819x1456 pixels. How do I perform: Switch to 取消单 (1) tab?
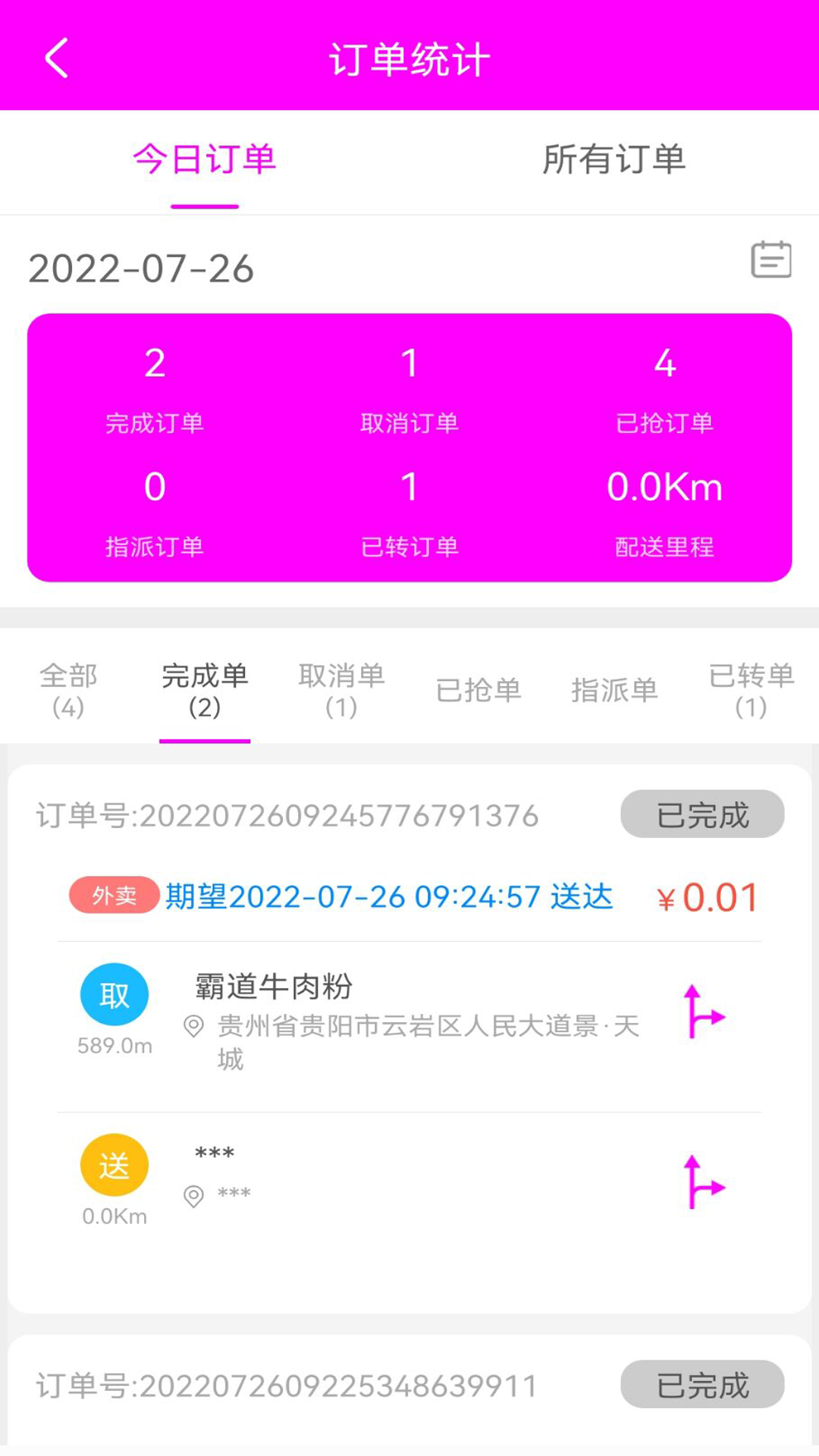point(341,690)
